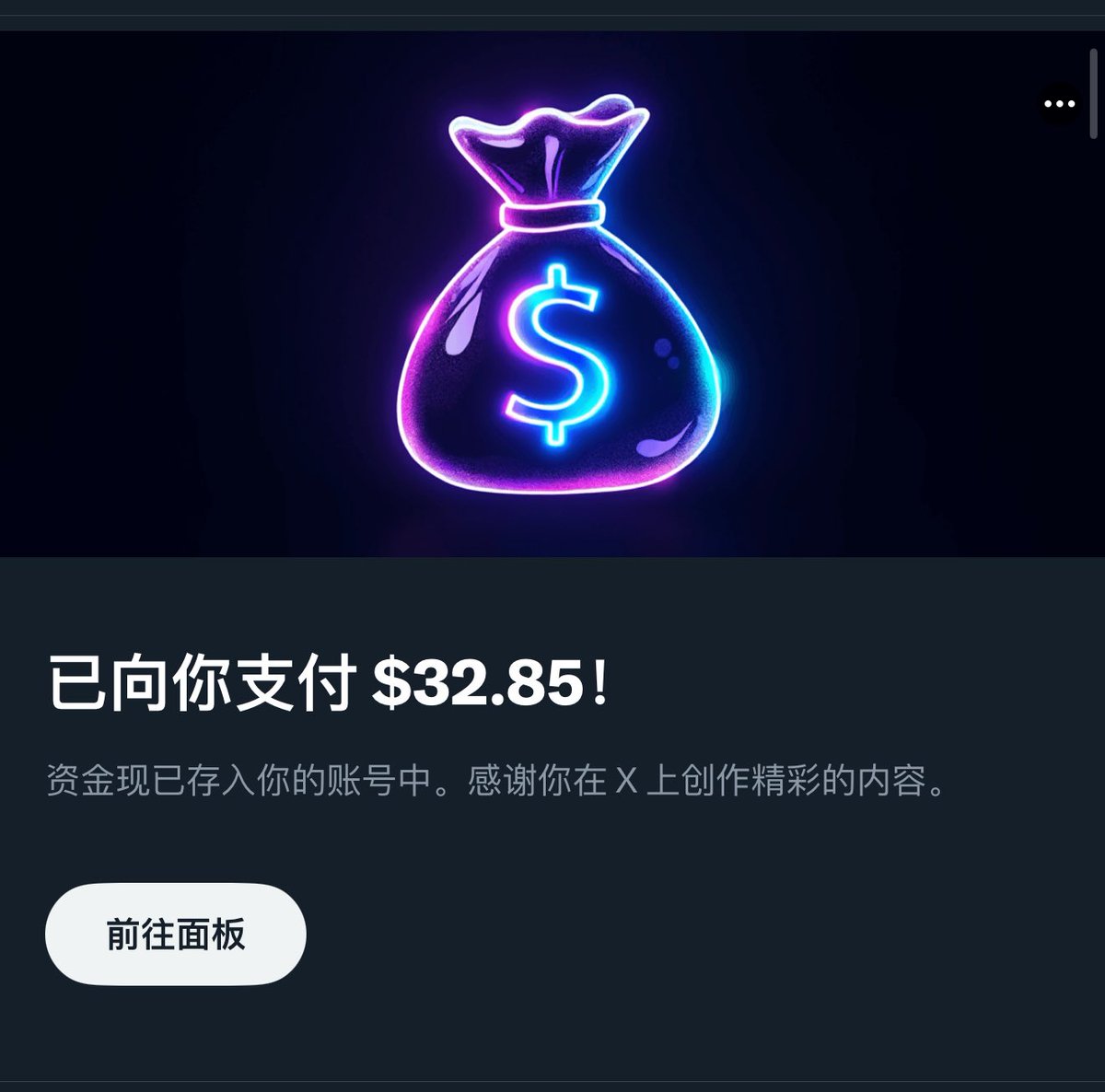The image size is (1105, 1092).
Task: Open the three-dot overflow menu
Action: [x=1059, y=104]
